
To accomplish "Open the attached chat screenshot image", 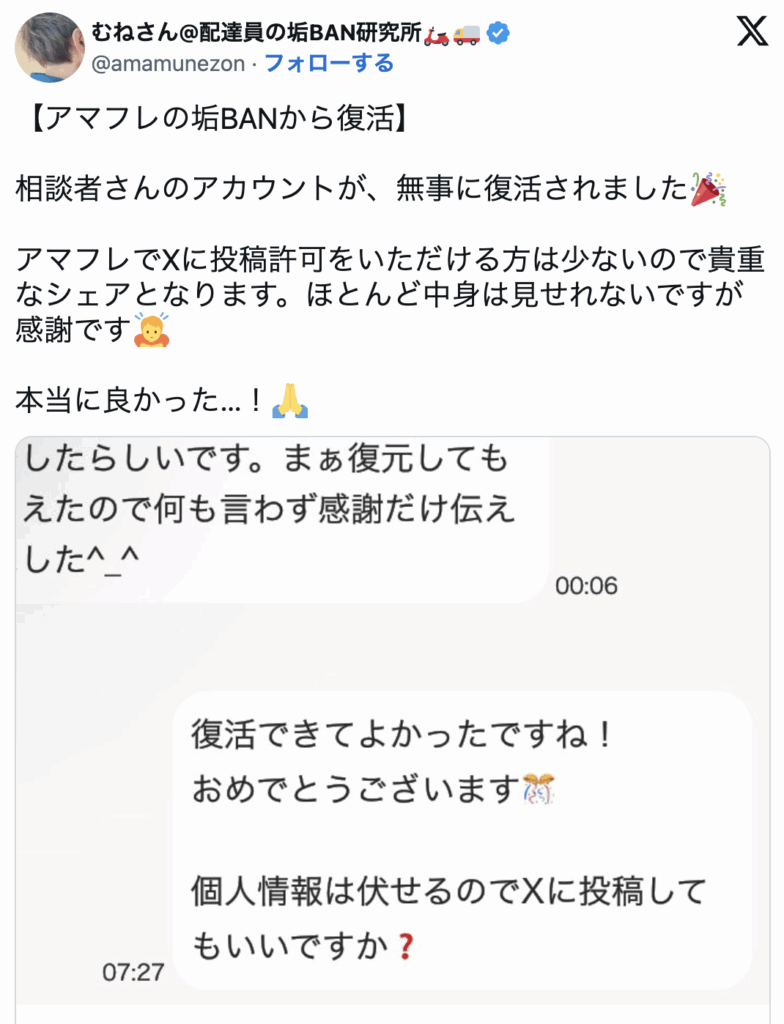I will tap(392, 730).
